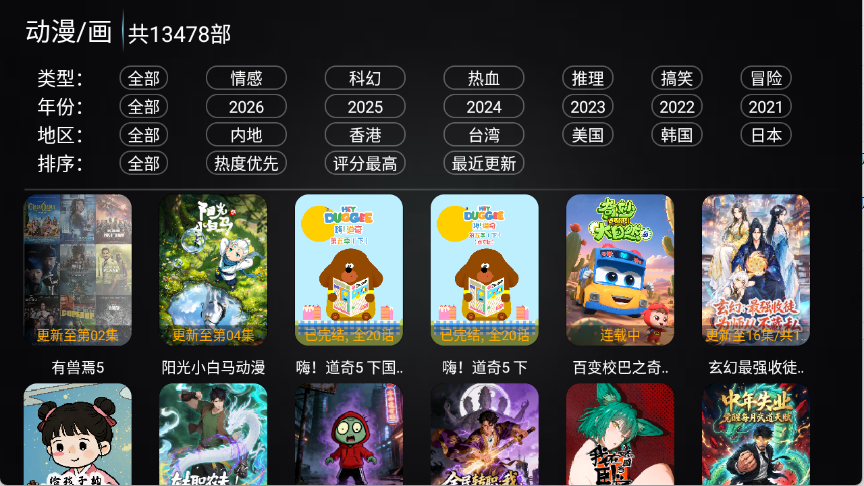Select the 搞笑 genre chip
Image resolution: width=864 pixels, height=486 pixels.
coord(677,78)
